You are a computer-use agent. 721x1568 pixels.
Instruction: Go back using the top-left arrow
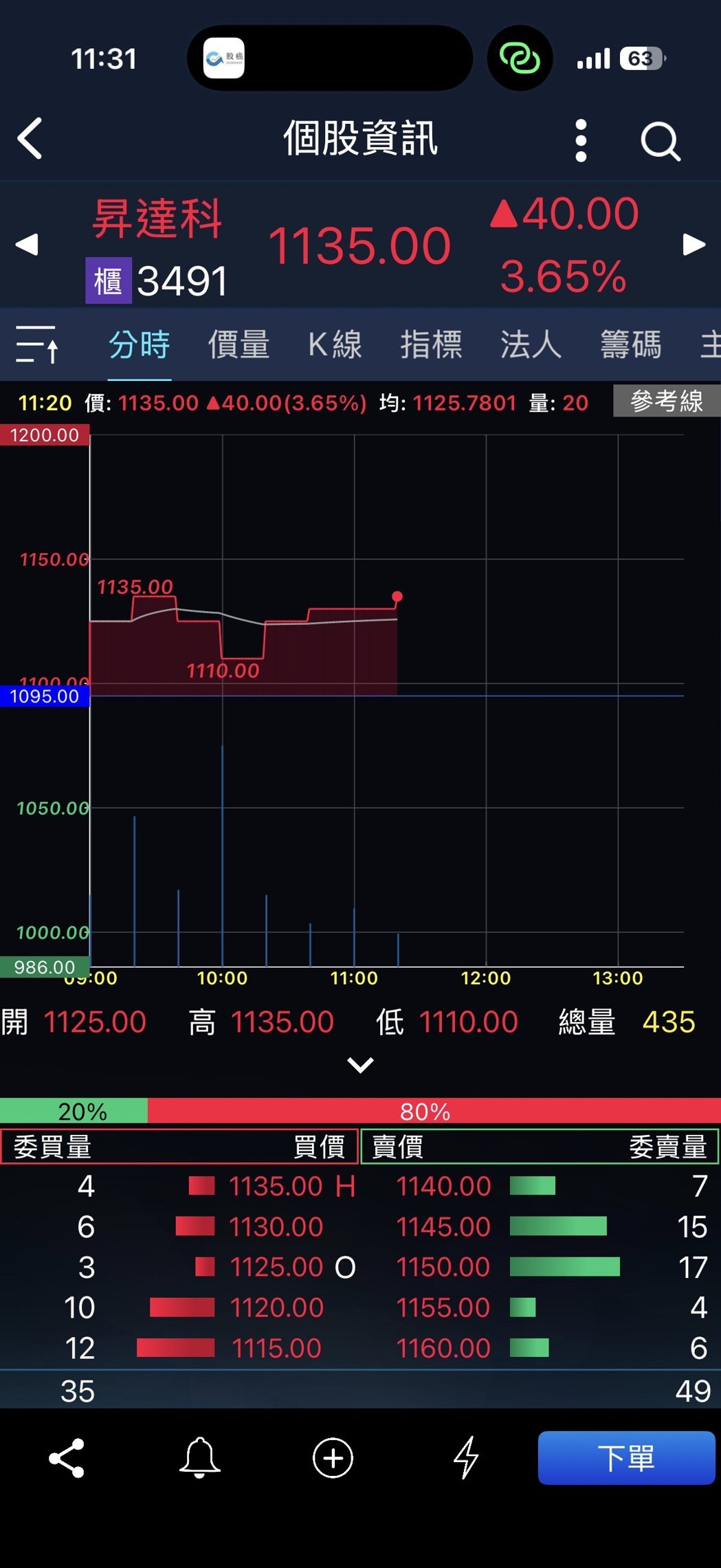(30, 138)
